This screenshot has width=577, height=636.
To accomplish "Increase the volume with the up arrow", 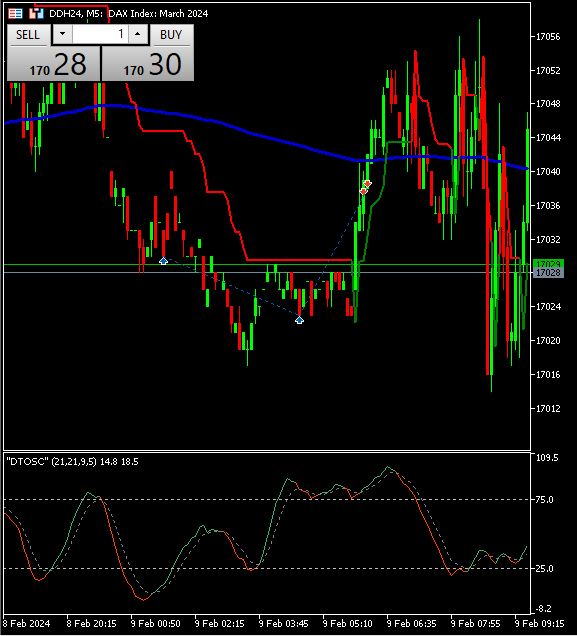I will (x=138, y=34).
